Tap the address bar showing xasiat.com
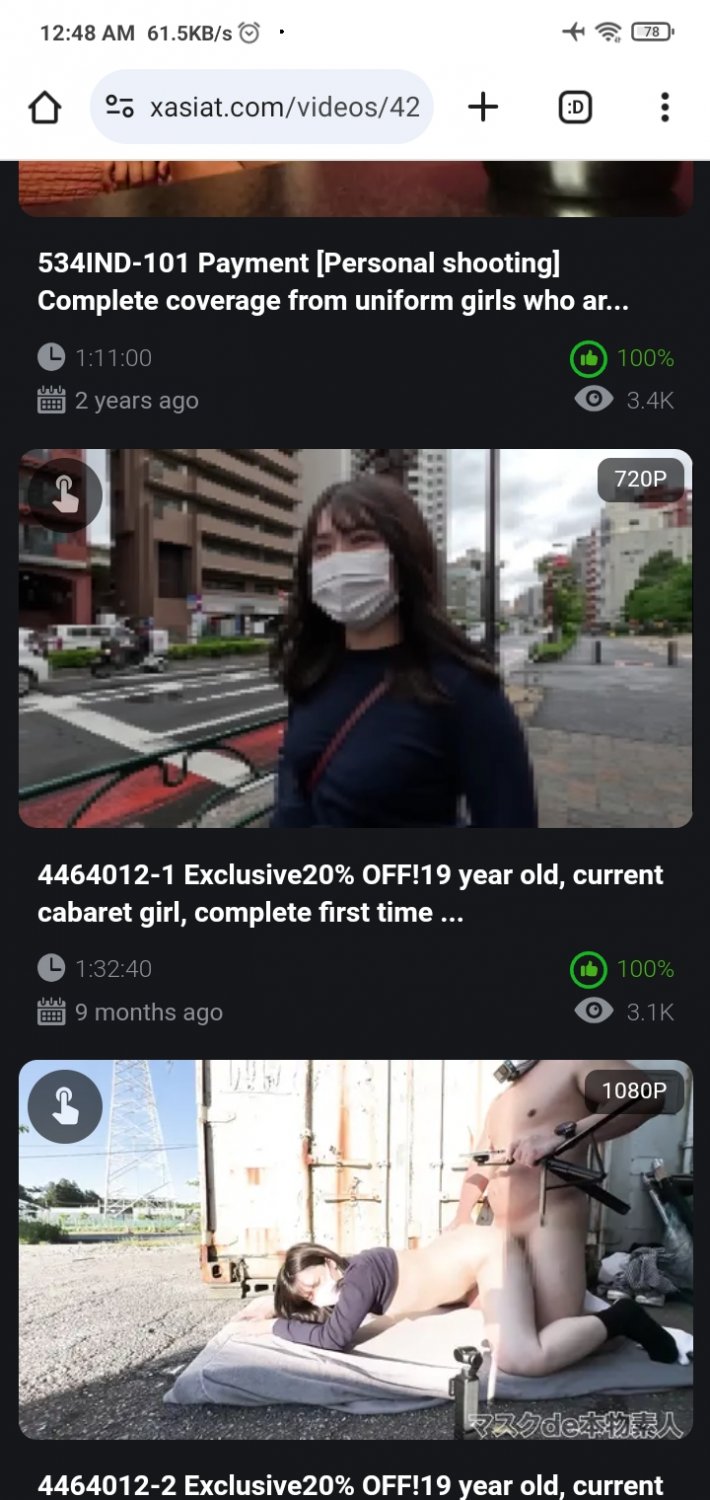 coord(284,108)
